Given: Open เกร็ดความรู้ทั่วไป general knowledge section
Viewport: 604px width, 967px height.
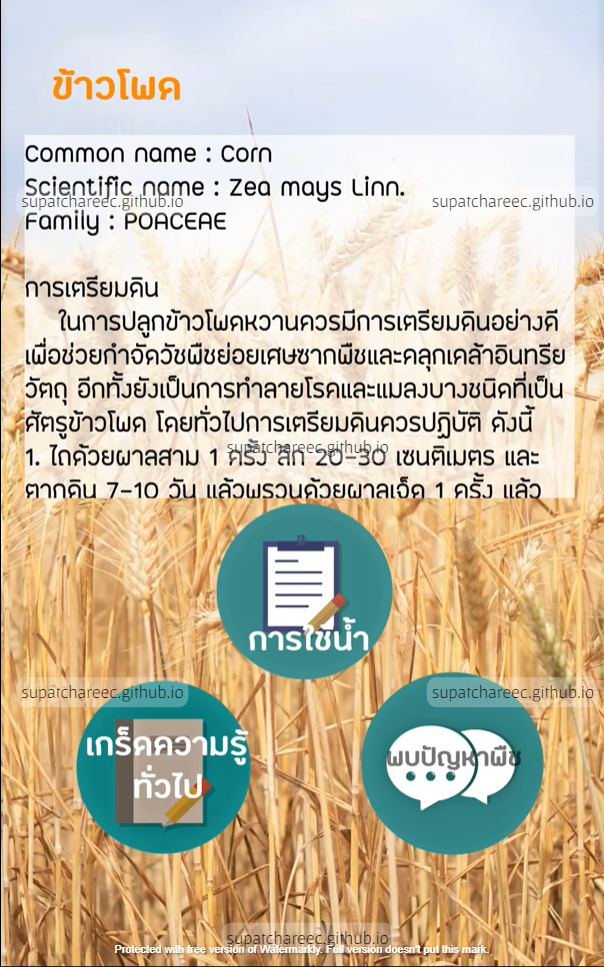Looking at the screenshot, I should click(163, 767).
